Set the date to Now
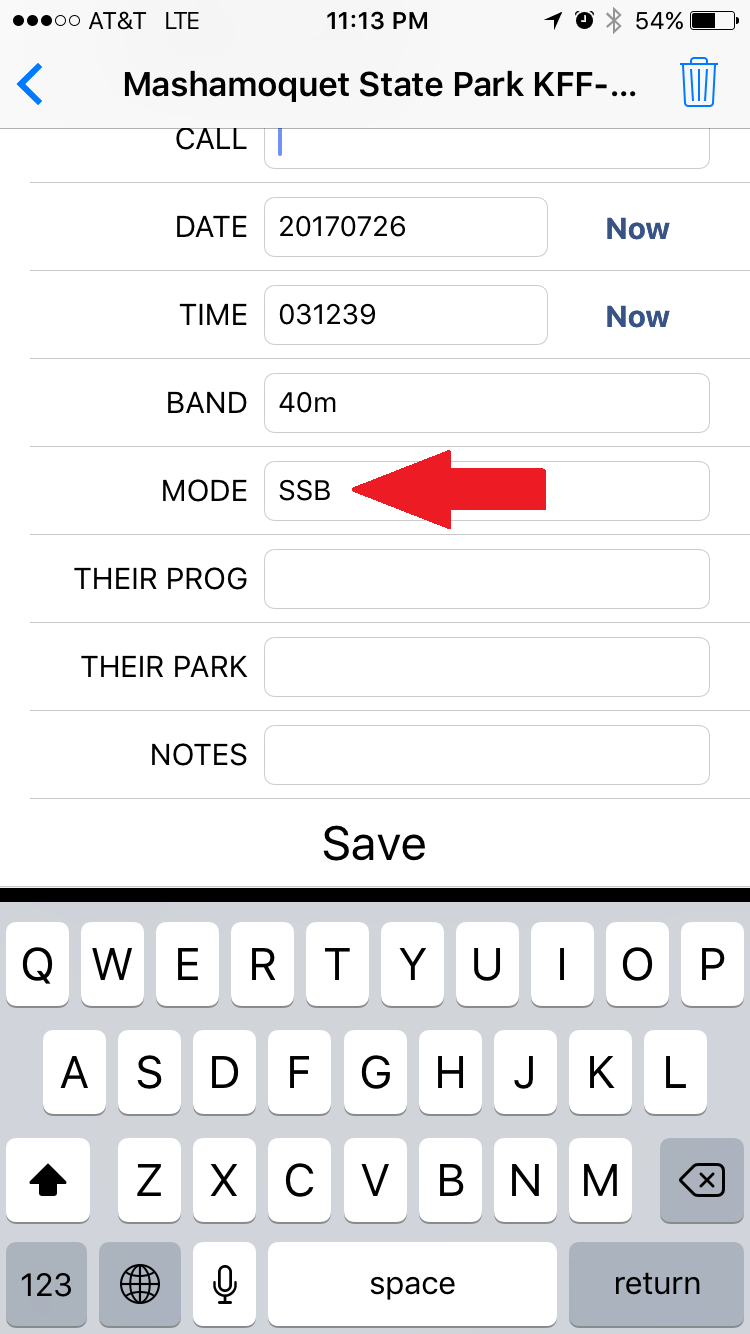 [637, 229]
